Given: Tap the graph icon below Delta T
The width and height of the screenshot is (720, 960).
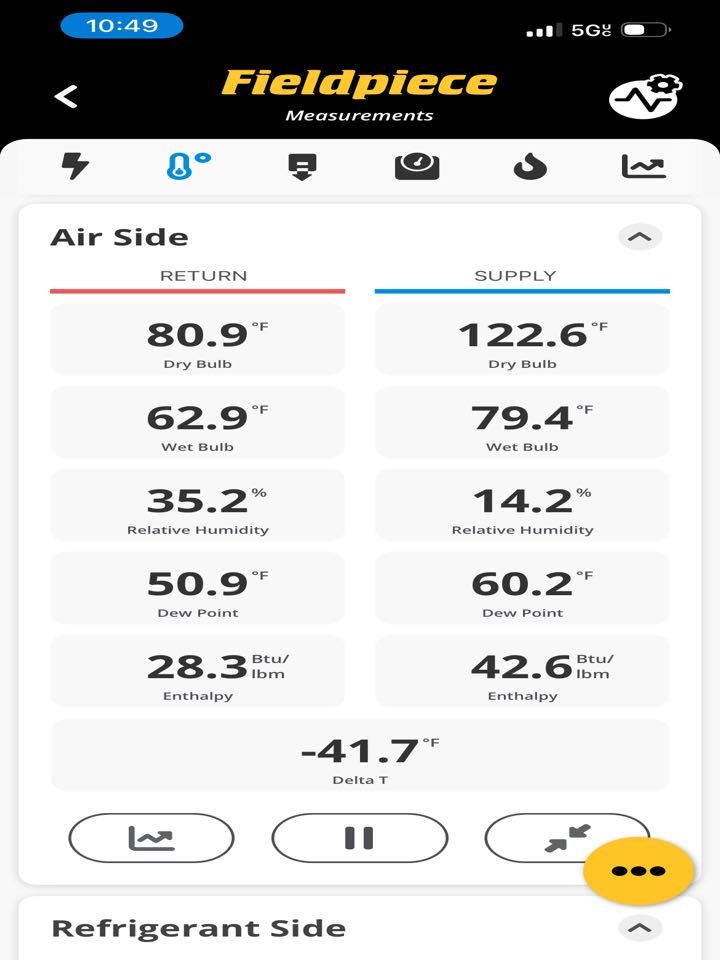Looking at the screenshot, I should (x=150, y=838).
